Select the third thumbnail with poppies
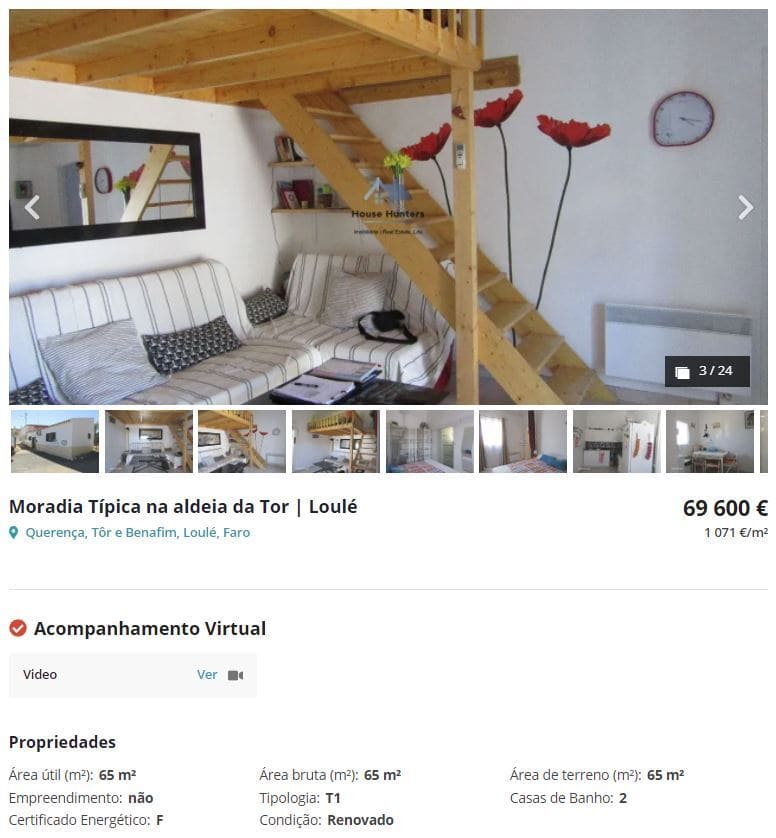 pos(241,441)
